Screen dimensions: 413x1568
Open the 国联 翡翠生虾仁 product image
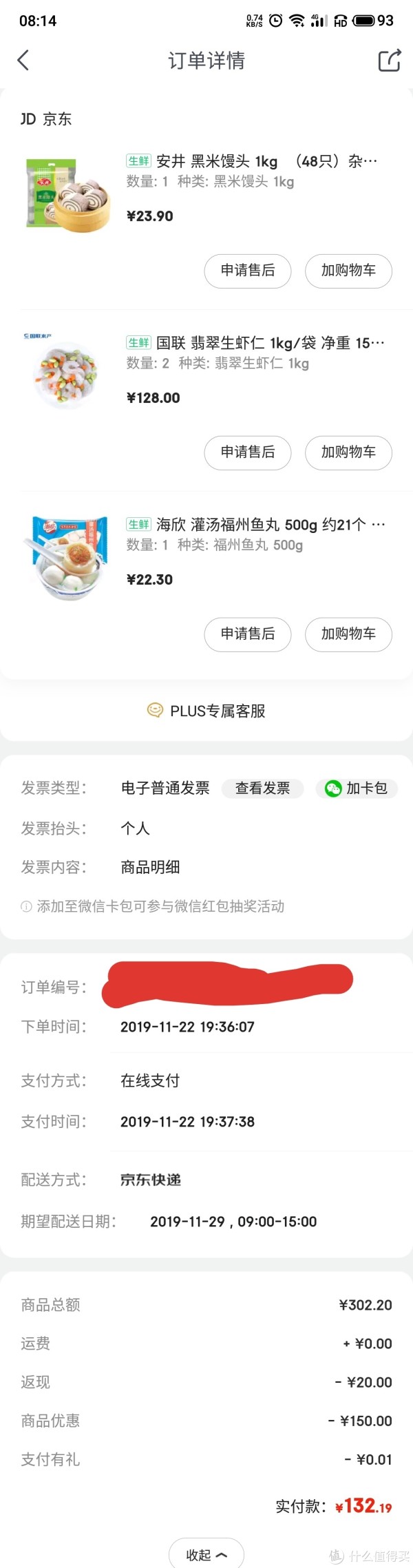click(68, 374)
